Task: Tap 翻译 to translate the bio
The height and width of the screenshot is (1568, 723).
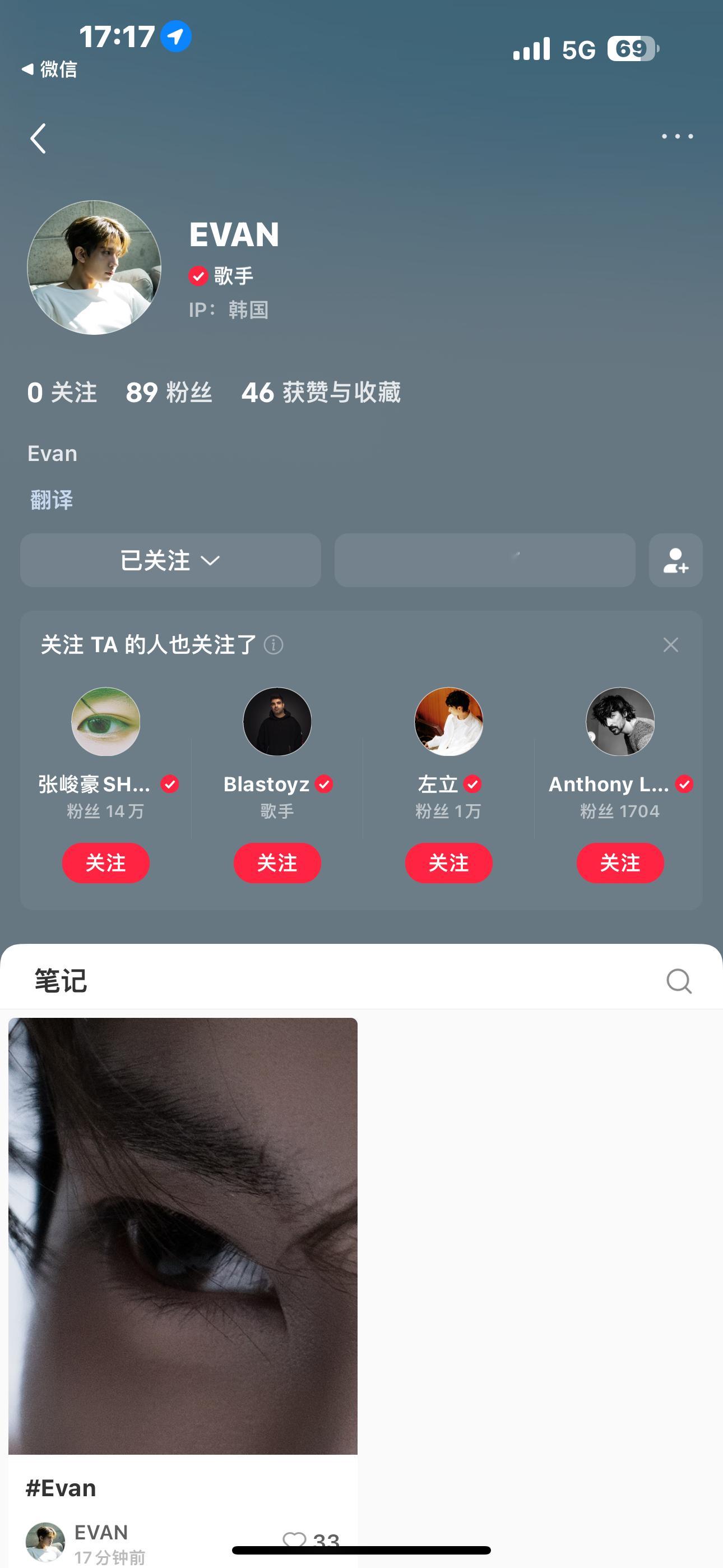Action: point(51,500)
